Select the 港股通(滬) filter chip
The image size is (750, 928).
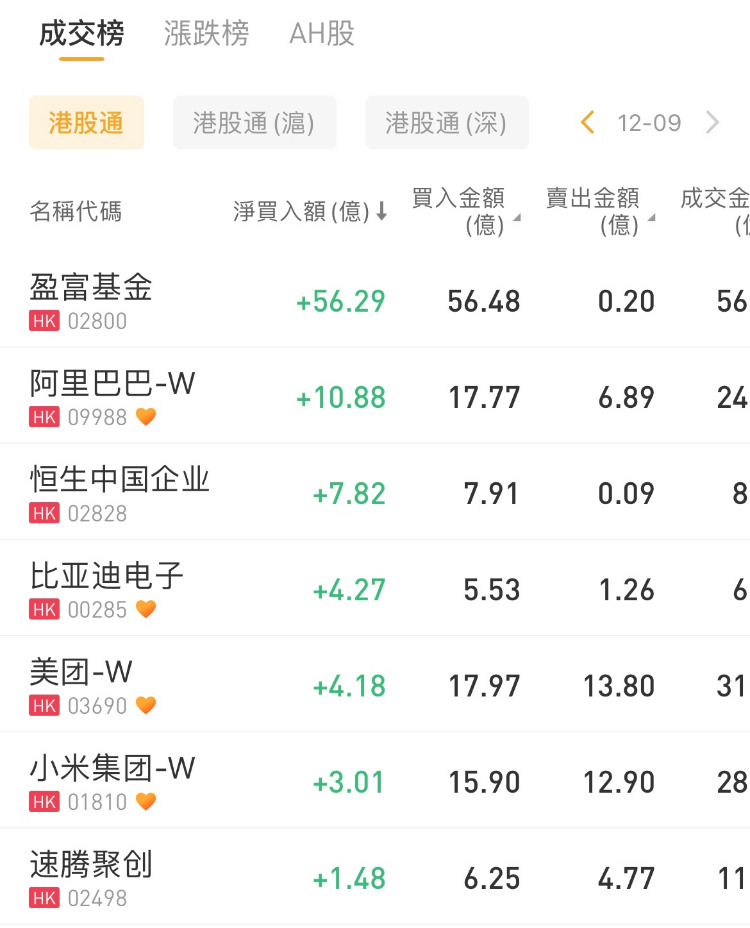pyautogui.click(x=254, y=123)
